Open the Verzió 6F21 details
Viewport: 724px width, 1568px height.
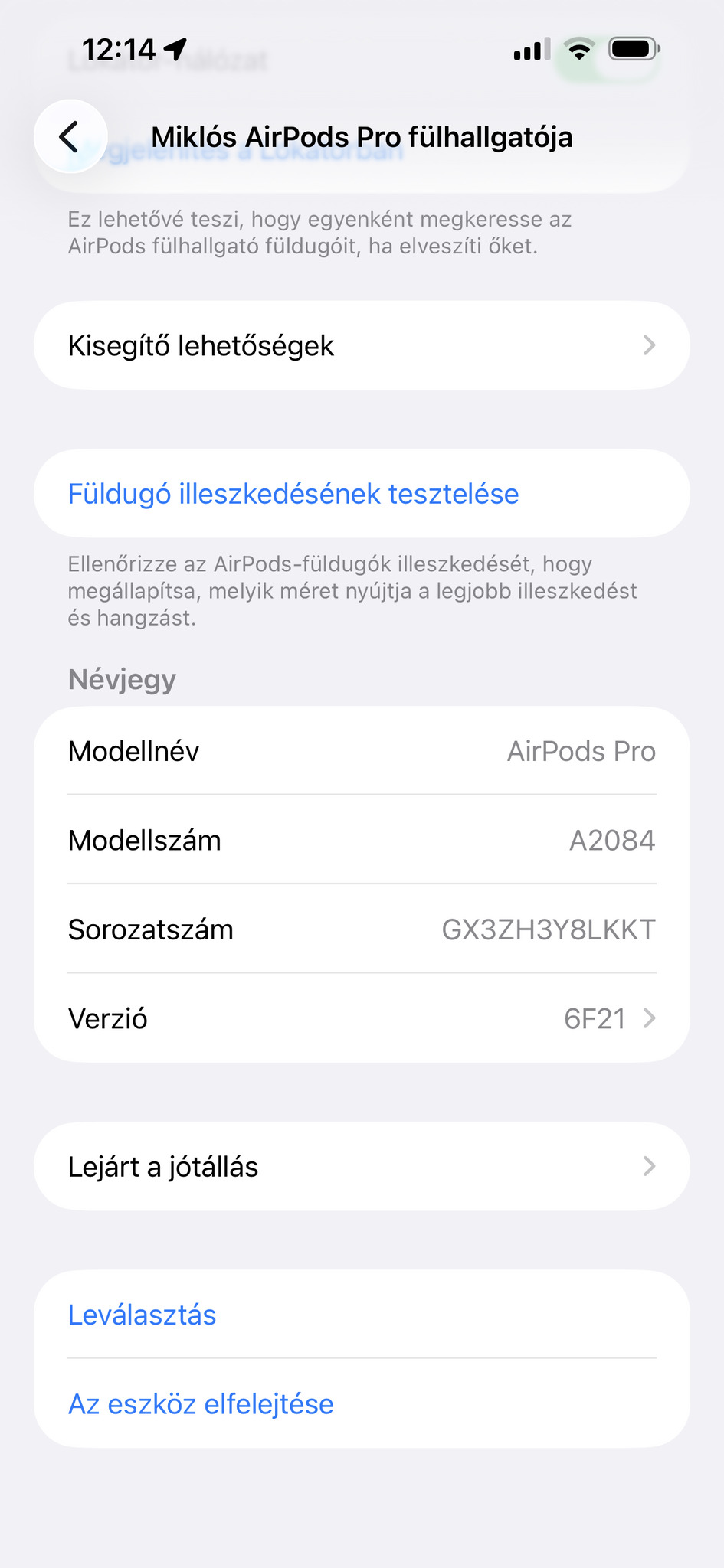(362, 1018)
